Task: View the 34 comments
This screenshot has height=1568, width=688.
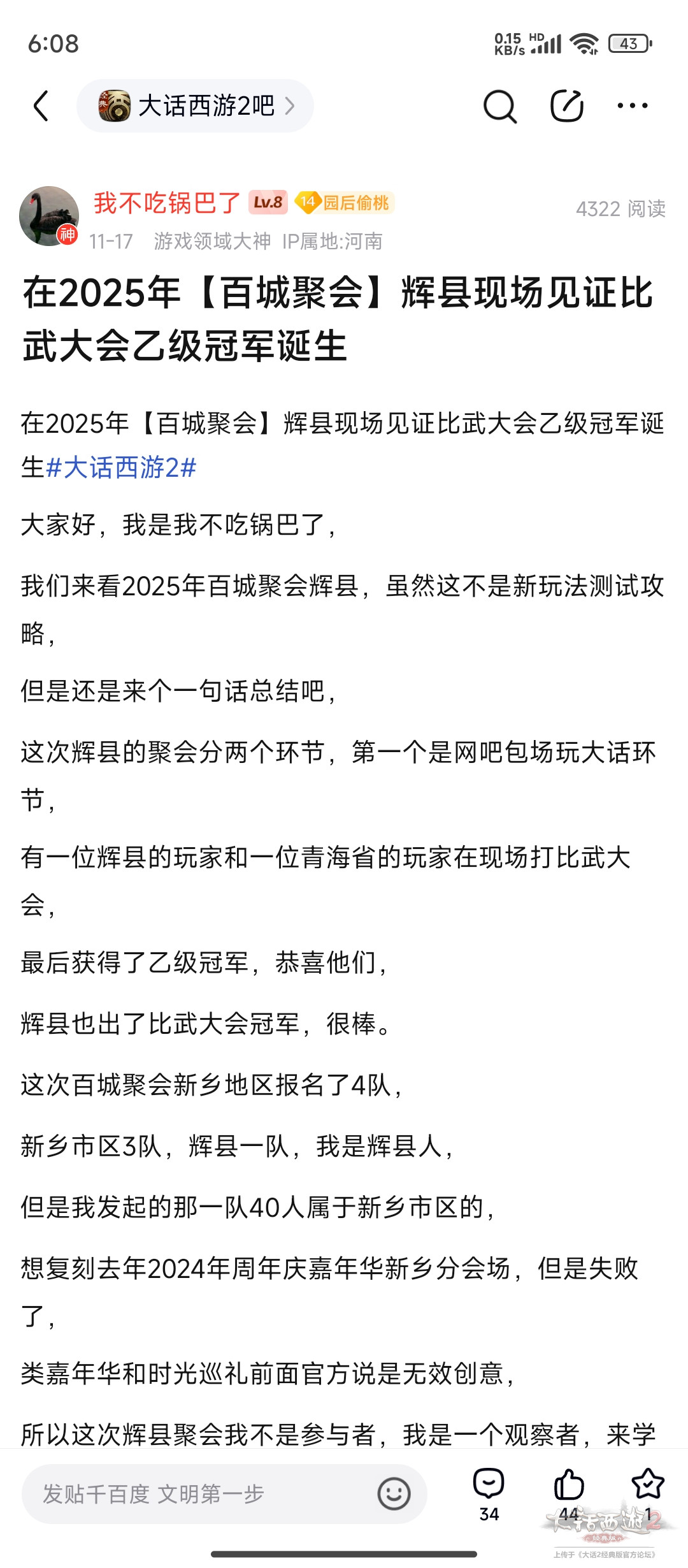Action: pyautogui.click(x=489, y=1493)
